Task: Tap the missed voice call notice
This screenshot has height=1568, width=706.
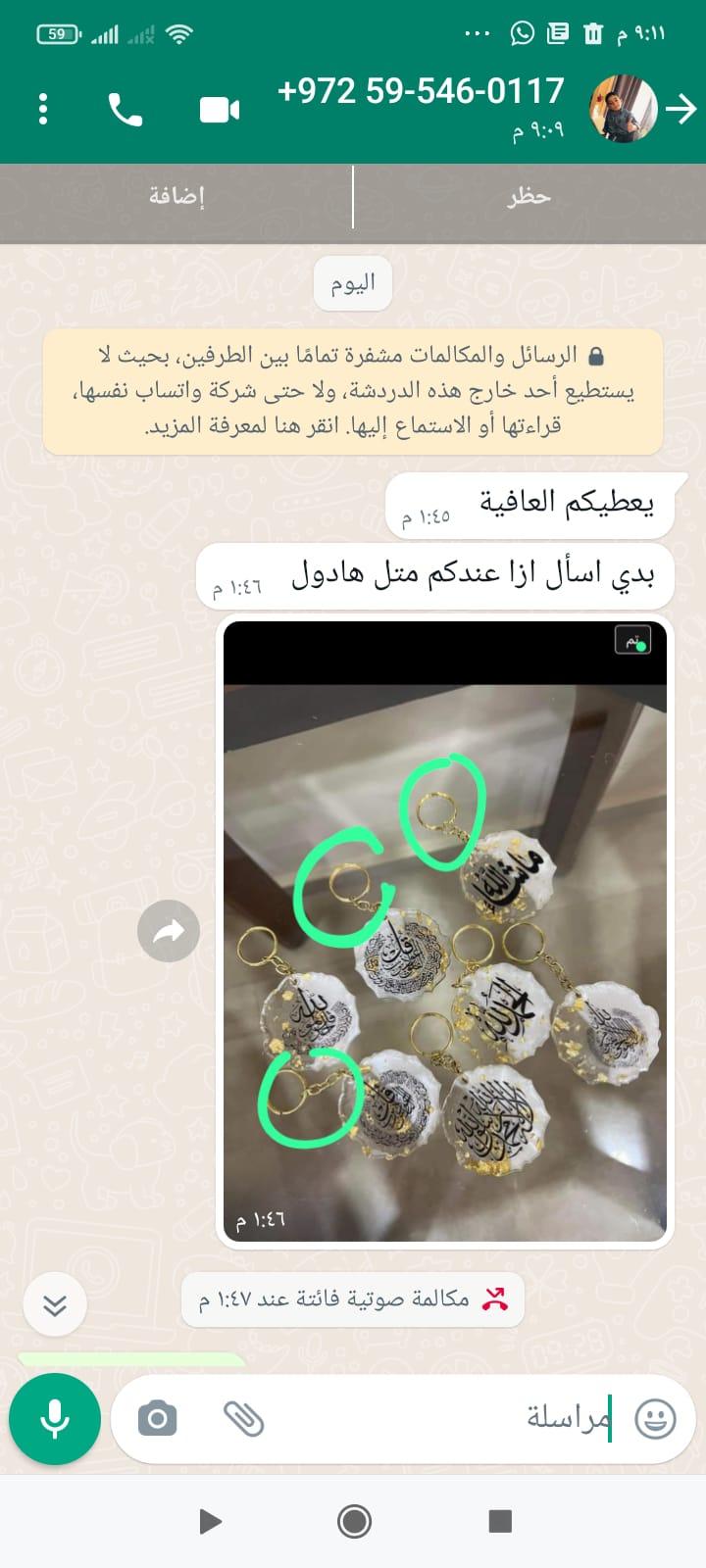Action: click(x=353, y=1299)
